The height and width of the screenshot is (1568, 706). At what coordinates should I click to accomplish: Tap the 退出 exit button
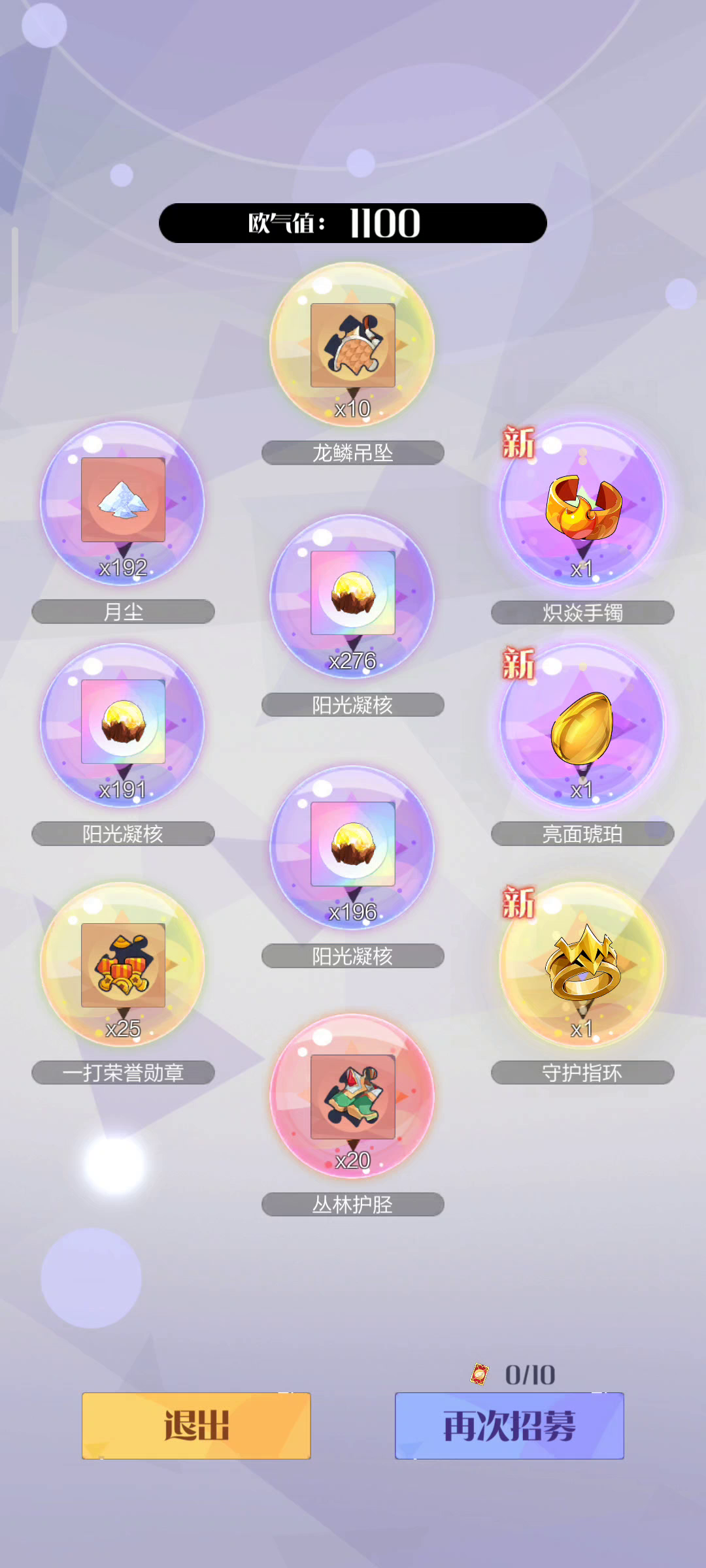tap(196, 1426)
